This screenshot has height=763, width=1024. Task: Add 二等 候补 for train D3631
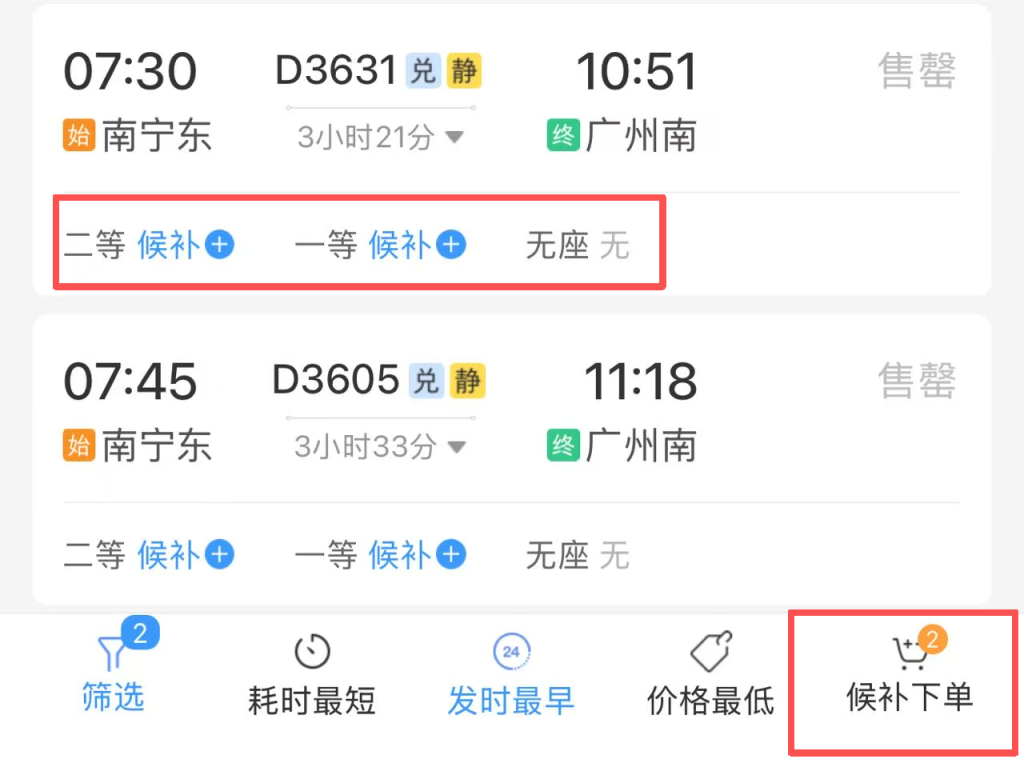click(219, 244)
